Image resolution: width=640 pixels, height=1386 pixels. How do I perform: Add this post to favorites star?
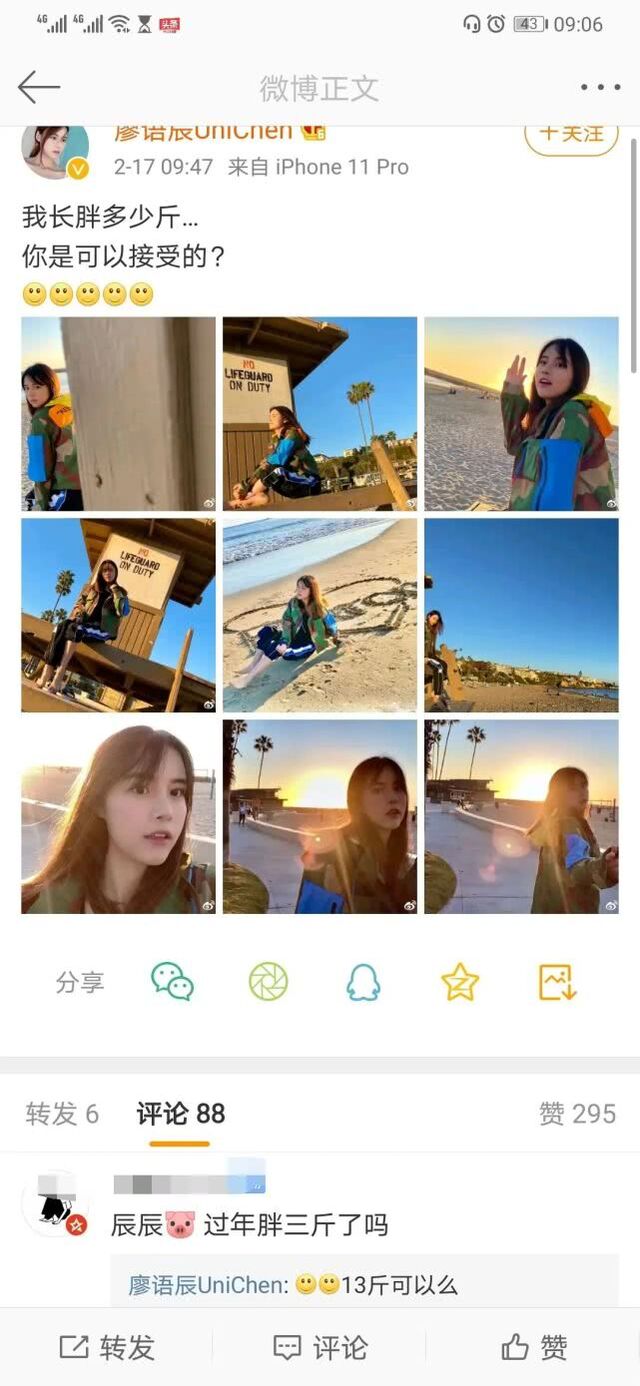[460, 982]
